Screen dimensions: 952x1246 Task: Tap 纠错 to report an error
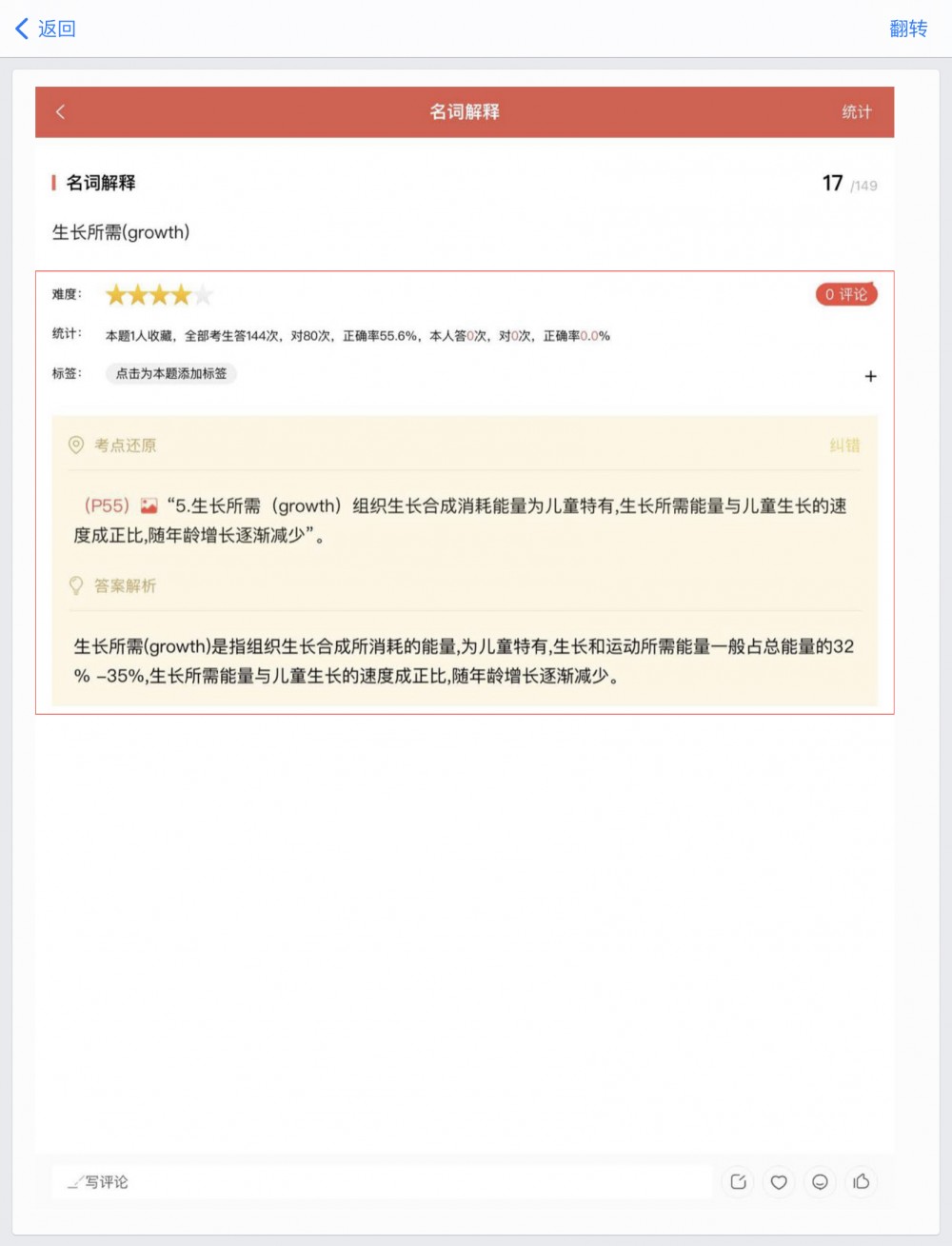click(x=843, y=445)
